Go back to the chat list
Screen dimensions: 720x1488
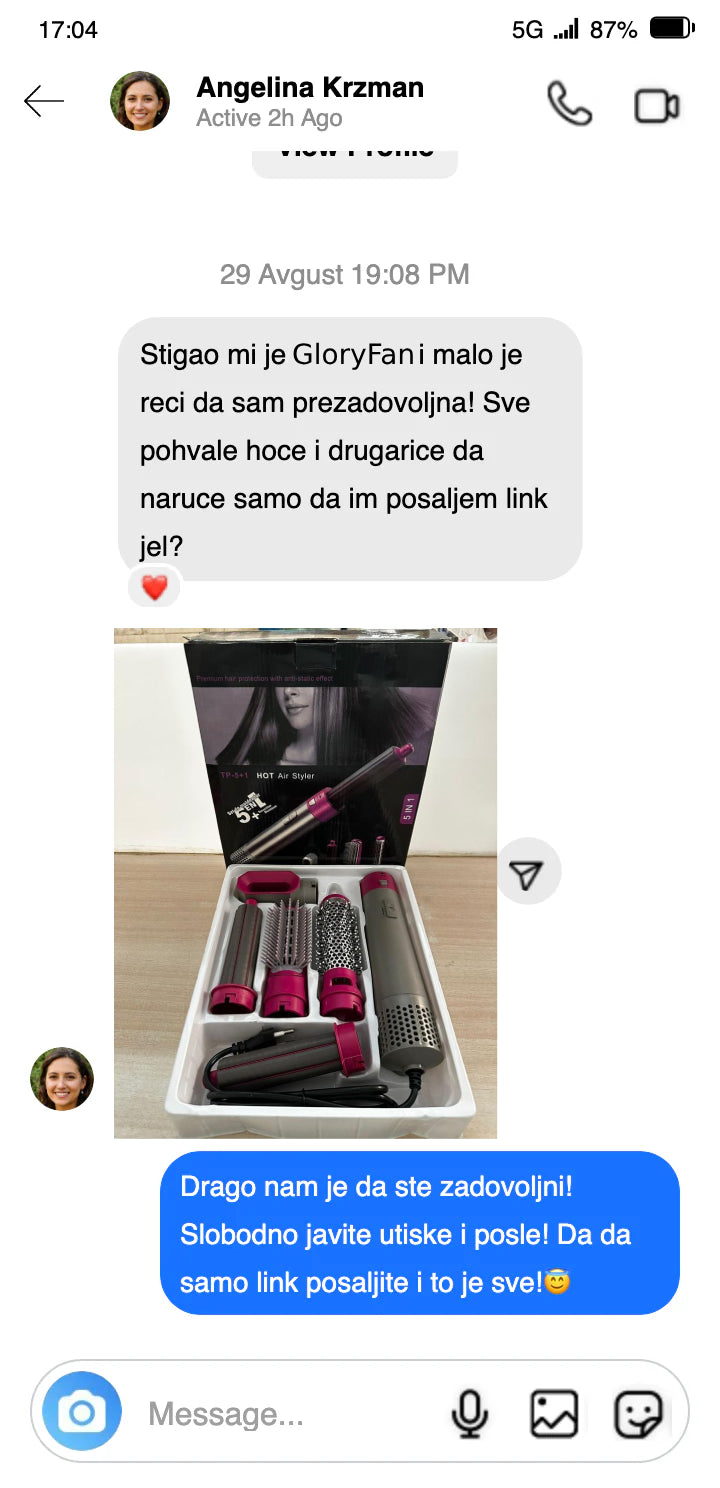[x=43, y=101]
